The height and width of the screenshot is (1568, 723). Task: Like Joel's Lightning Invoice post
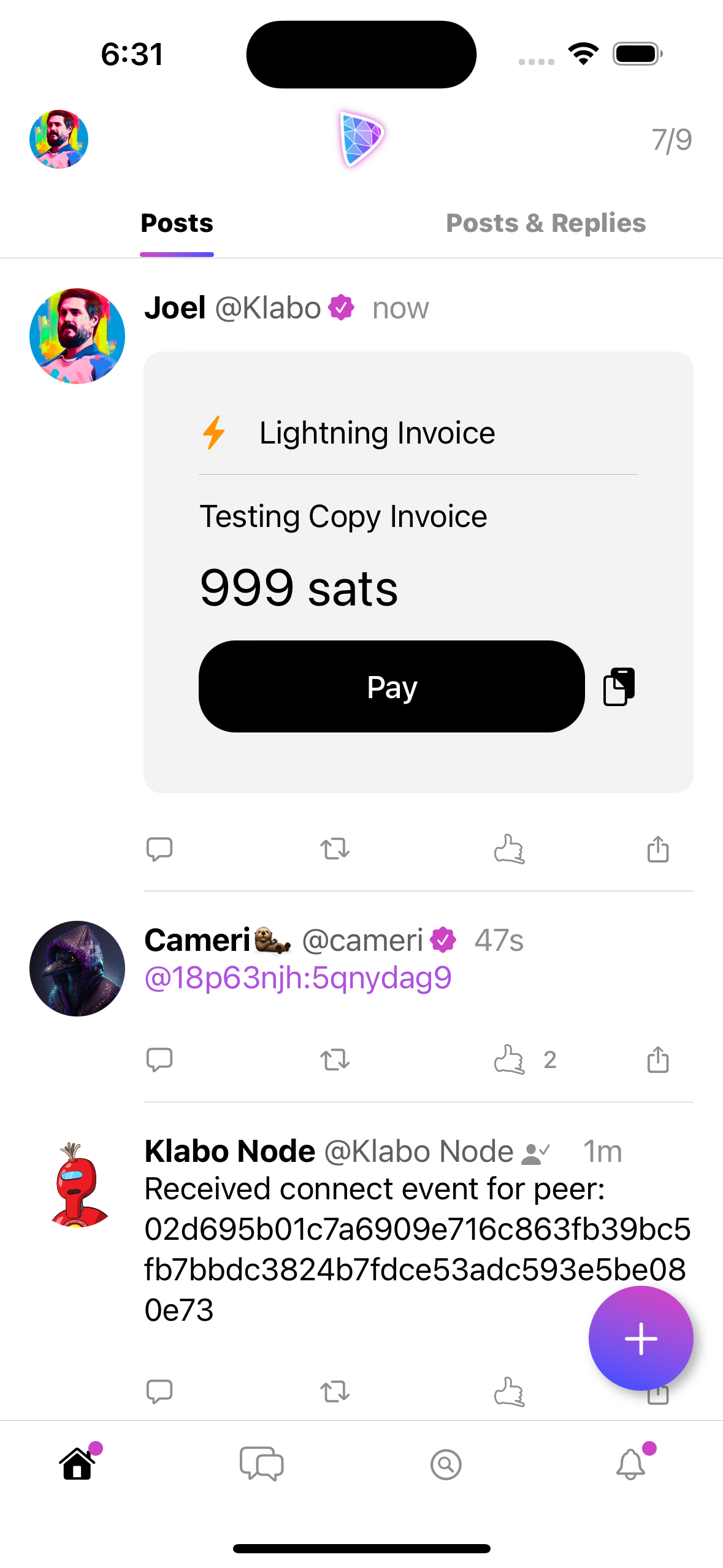(509, 849)
